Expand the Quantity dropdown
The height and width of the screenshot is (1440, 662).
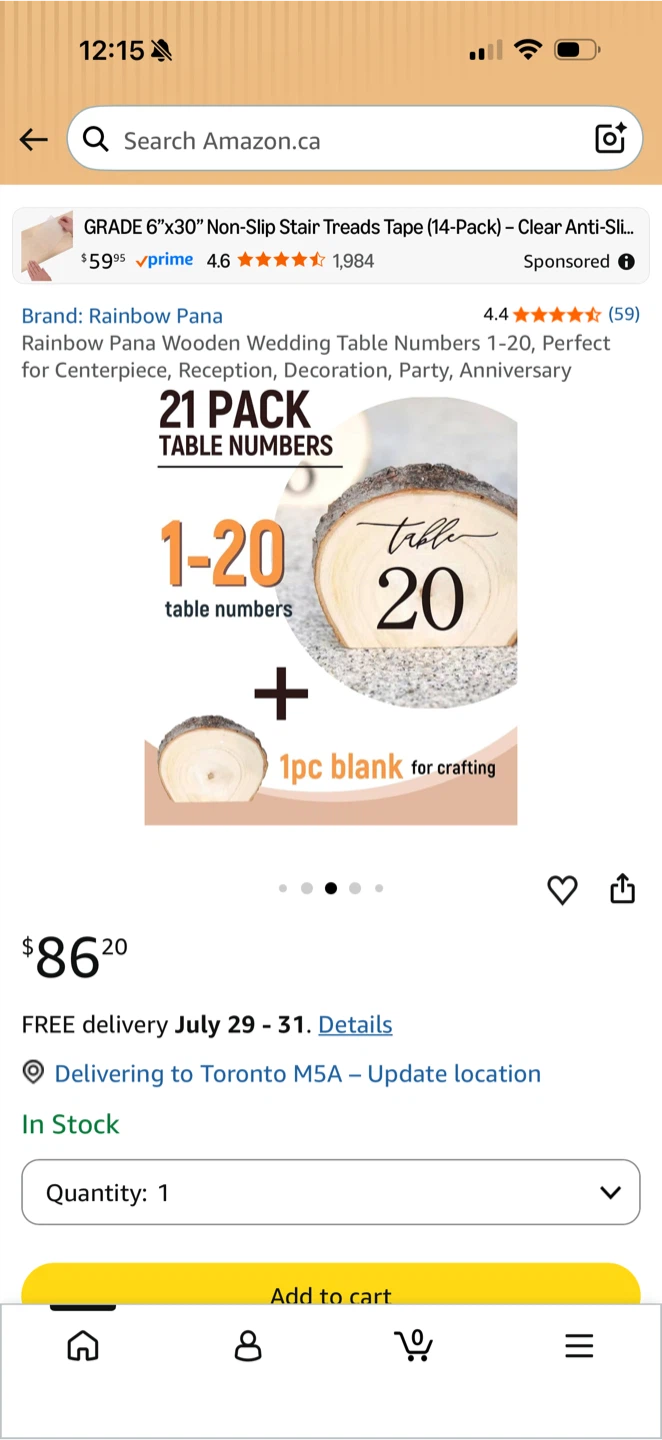pyautogui.click(x=331, y=1192)
